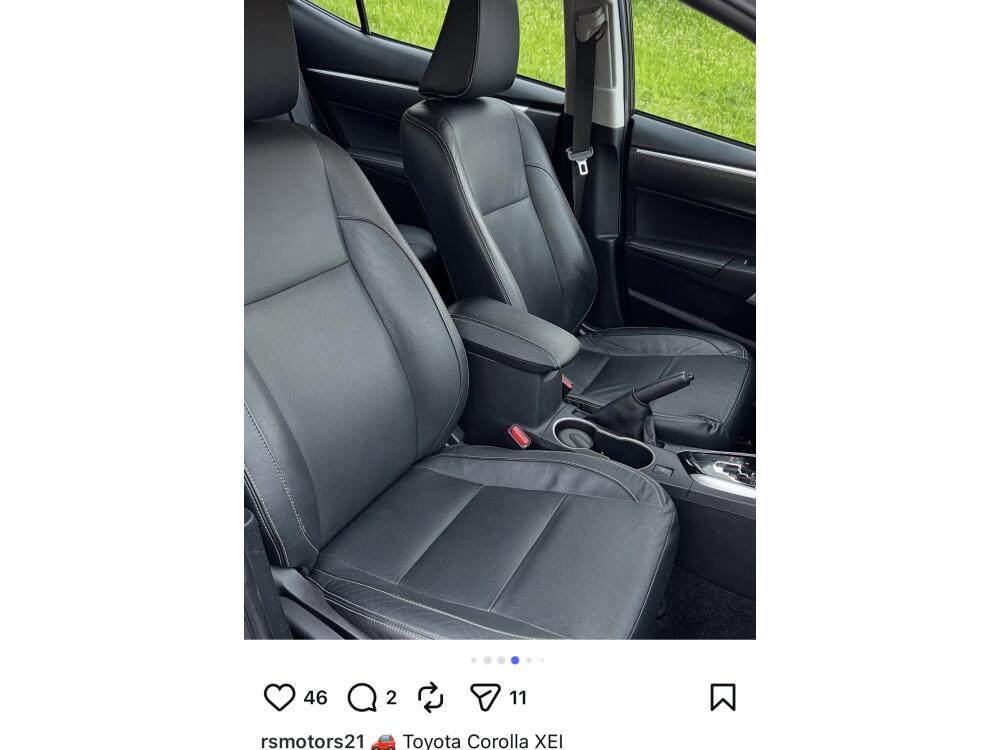
Task: Tap the car seat photo
Action: coord(500,320)
